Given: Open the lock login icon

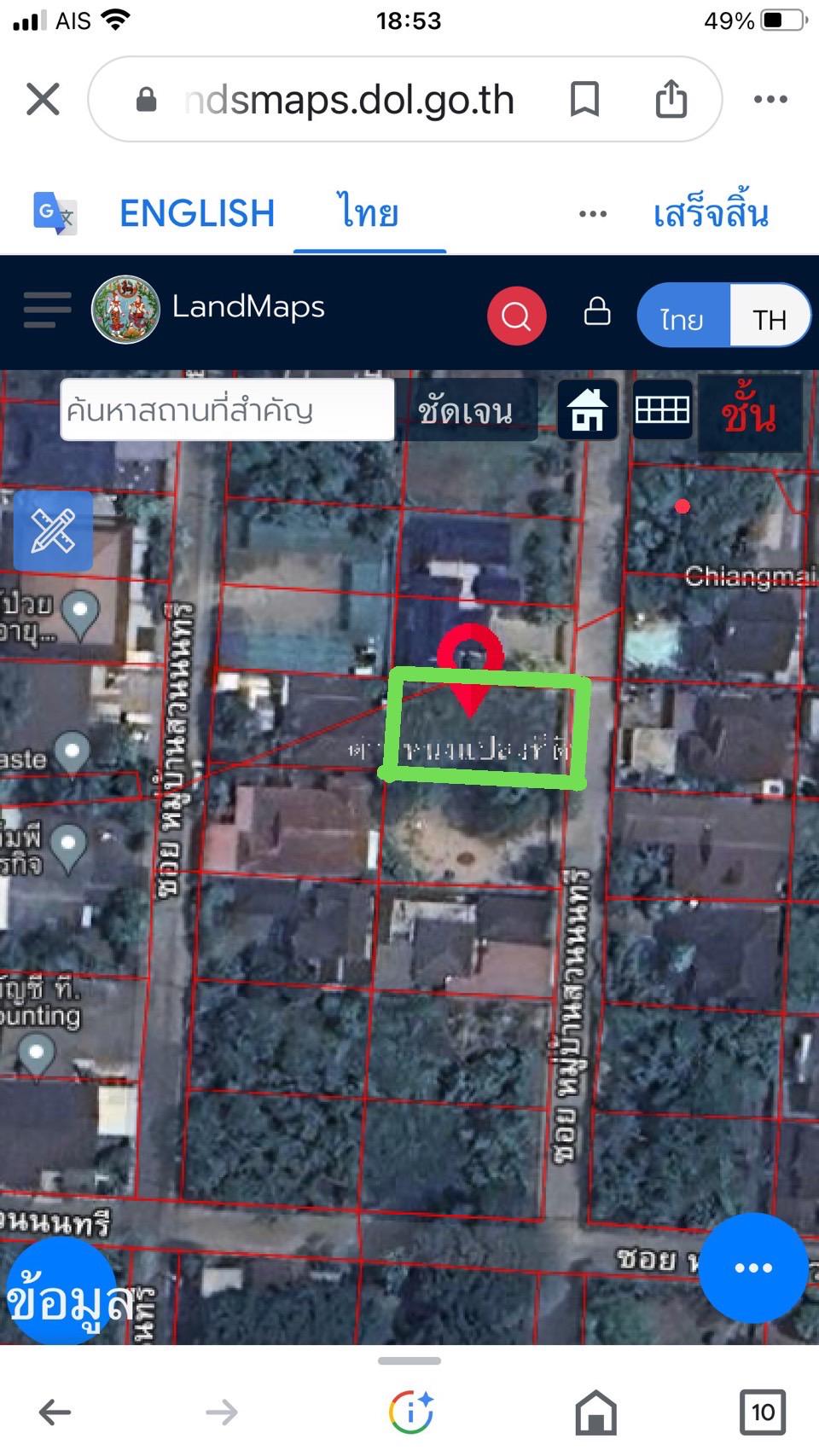Looking at the screenshot, I should pyautogui.click(x=597, y=310).
